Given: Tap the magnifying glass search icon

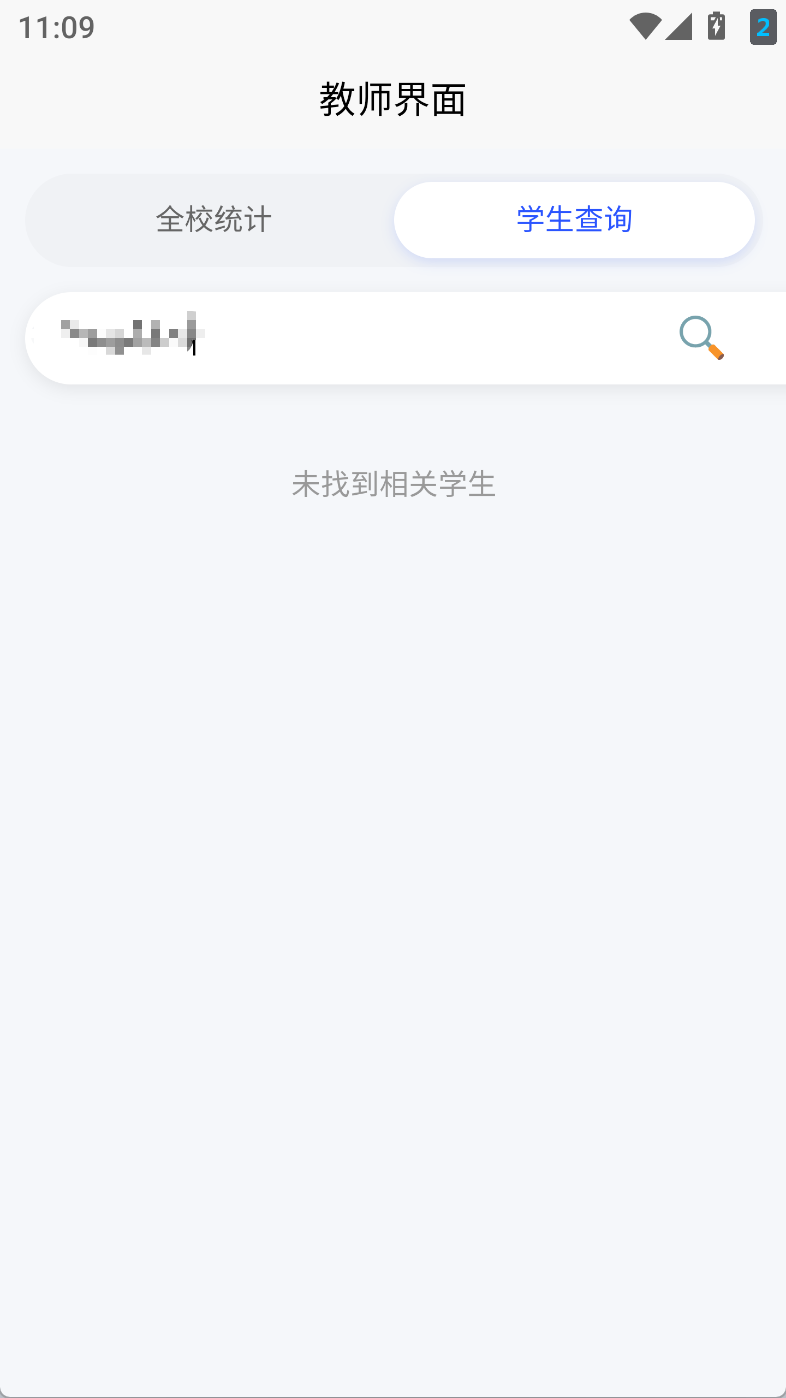Looking at the screenshot, I should click(701, 338).
